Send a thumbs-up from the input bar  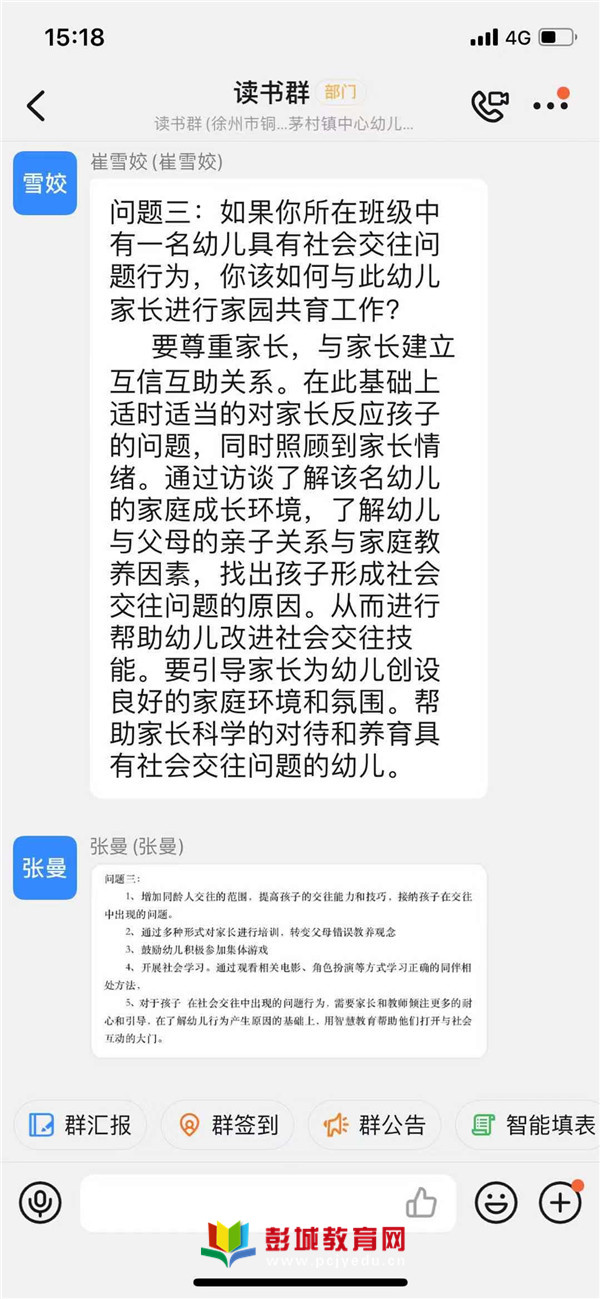pos(422,1202)
